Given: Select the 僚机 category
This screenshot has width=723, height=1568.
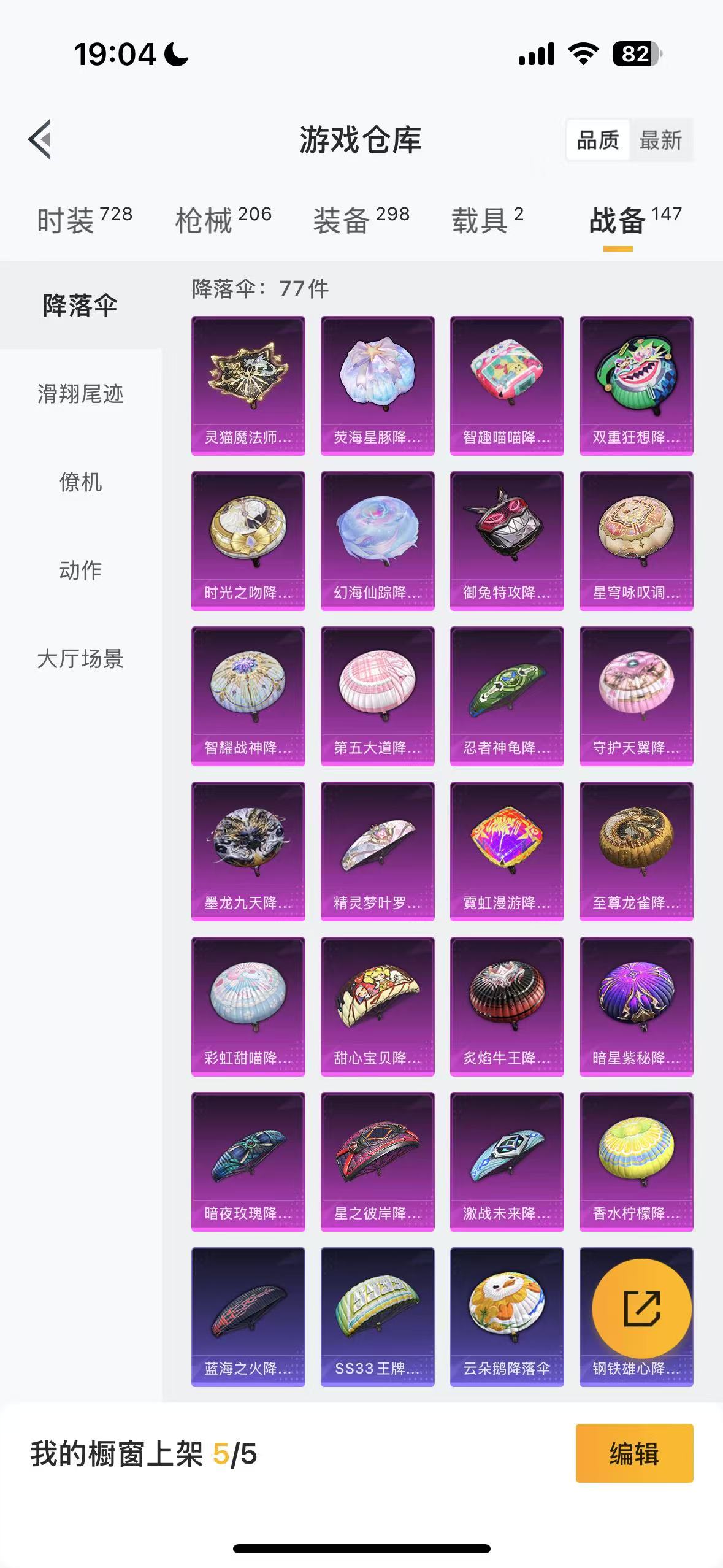Looking at the screenshot, I should click(80, 482).
